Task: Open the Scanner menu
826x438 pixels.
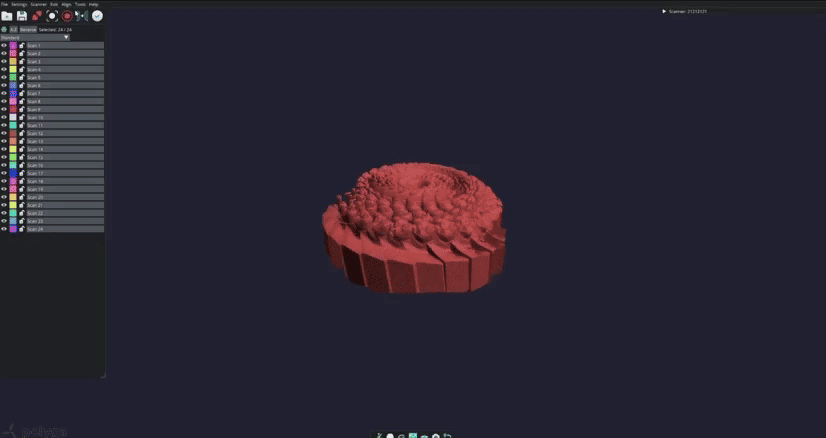Action: click(x=39, y=4)
